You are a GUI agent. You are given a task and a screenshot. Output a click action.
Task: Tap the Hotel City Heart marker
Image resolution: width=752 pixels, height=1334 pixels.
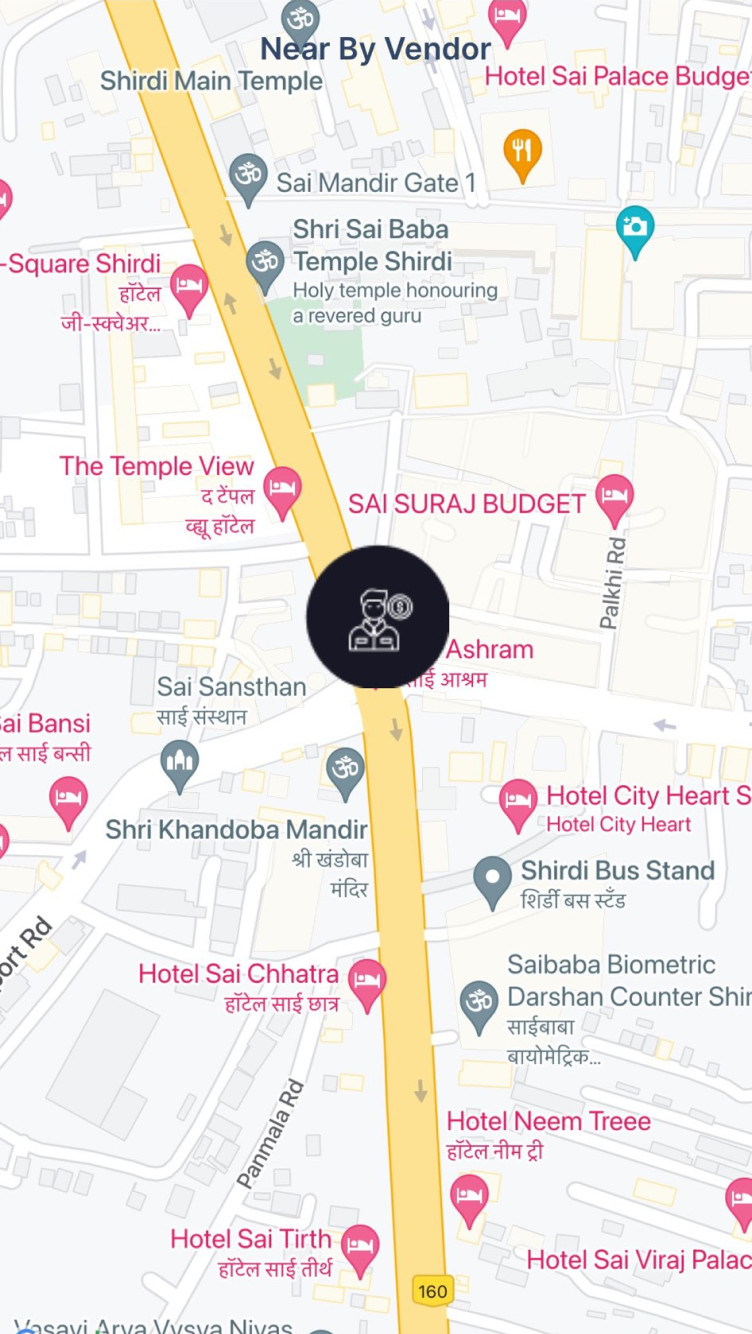tap(518, 802)
